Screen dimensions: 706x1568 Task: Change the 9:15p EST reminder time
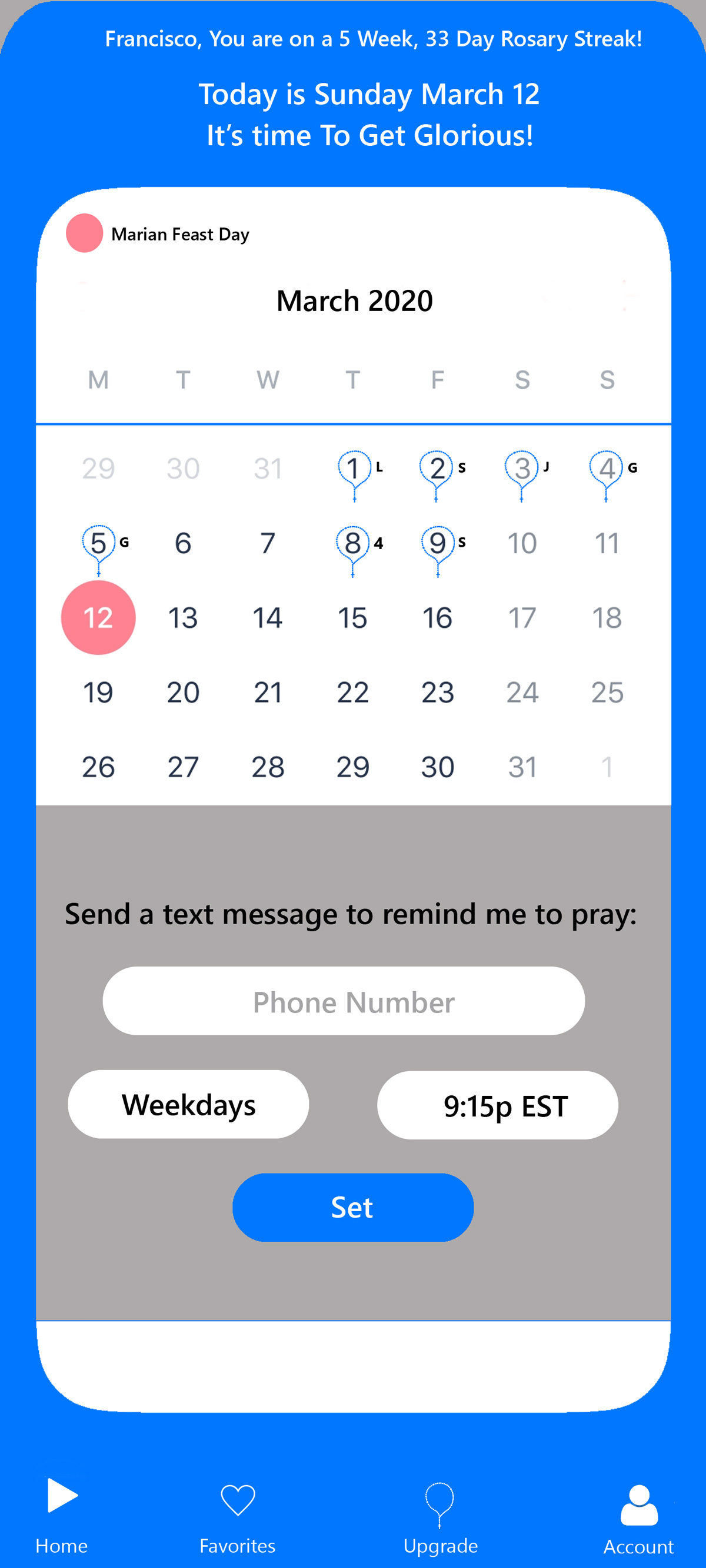point(498,1105)
